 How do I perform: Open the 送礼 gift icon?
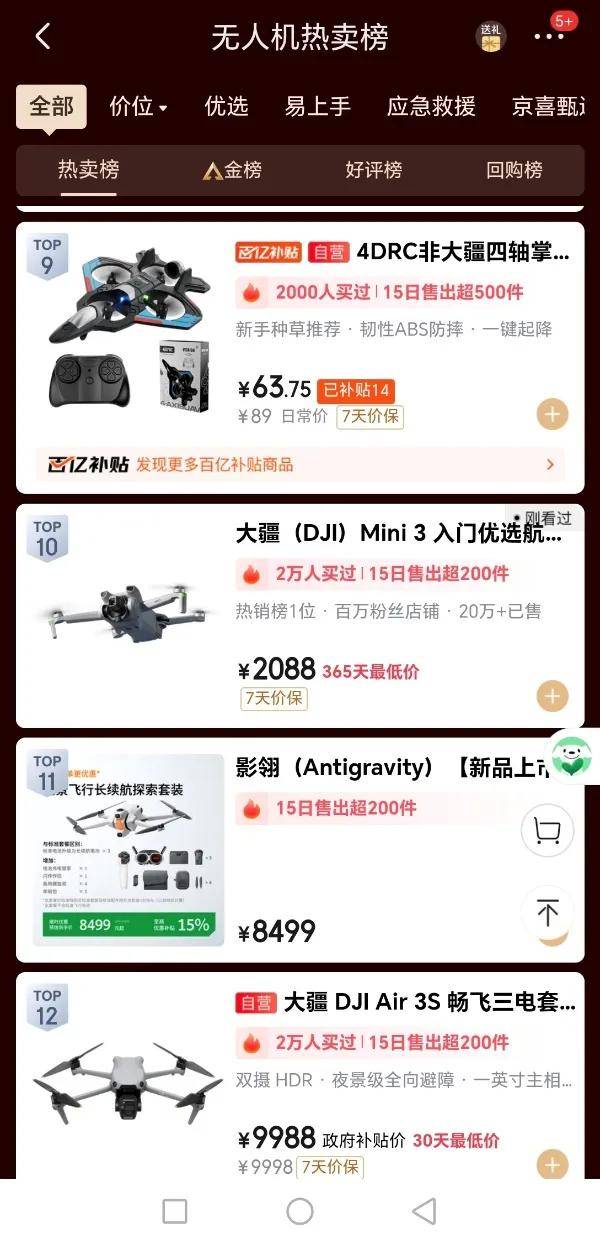[490, 36]
